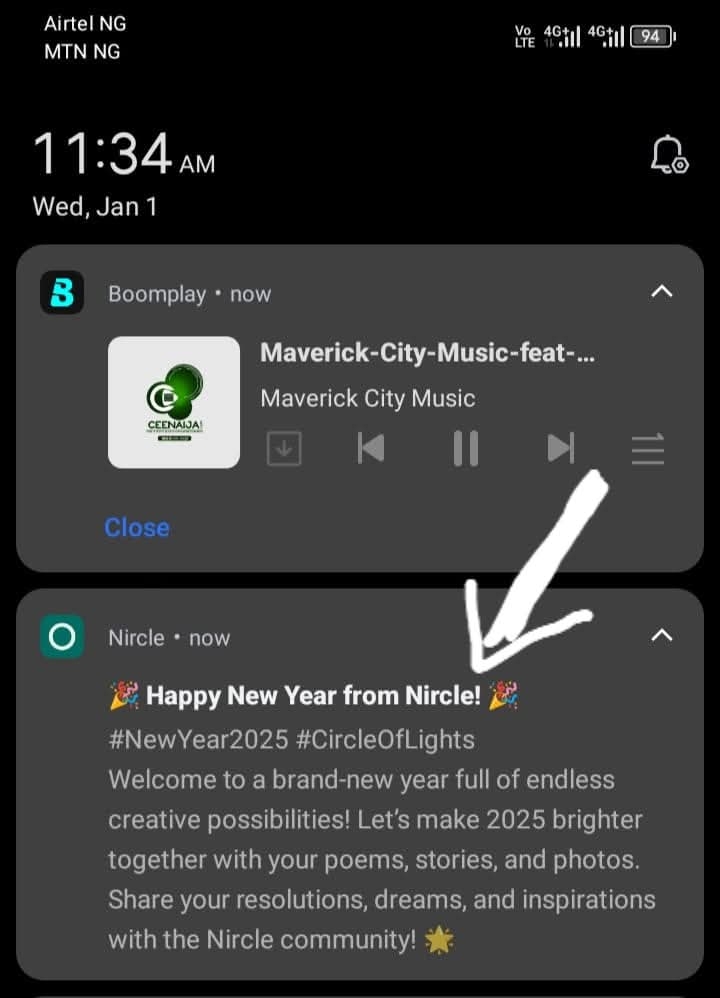
Task: Skip to the previous track
Action: (x=371, y=449)
